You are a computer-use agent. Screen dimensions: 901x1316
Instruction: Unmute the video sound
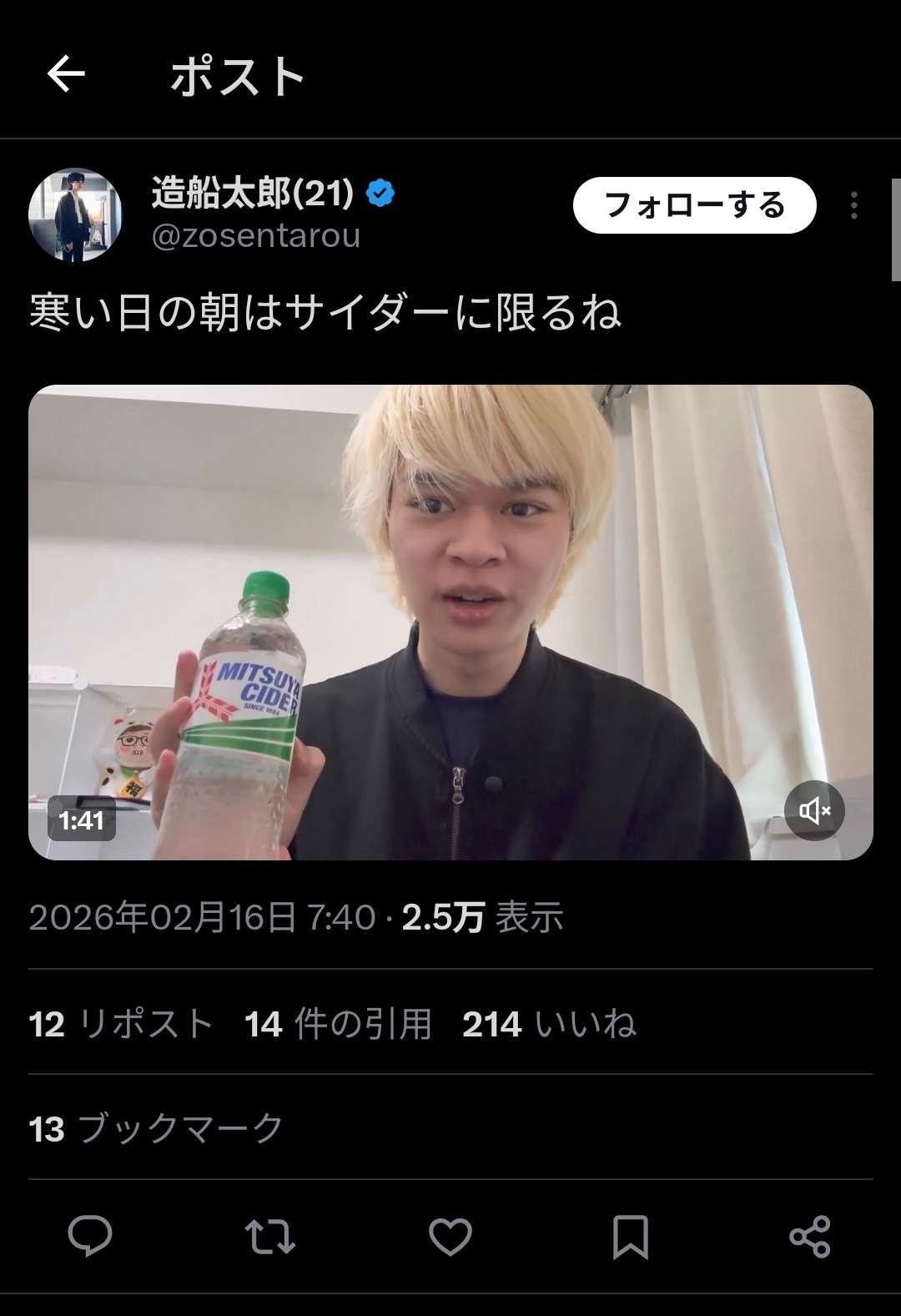click(x=814, y=810)
